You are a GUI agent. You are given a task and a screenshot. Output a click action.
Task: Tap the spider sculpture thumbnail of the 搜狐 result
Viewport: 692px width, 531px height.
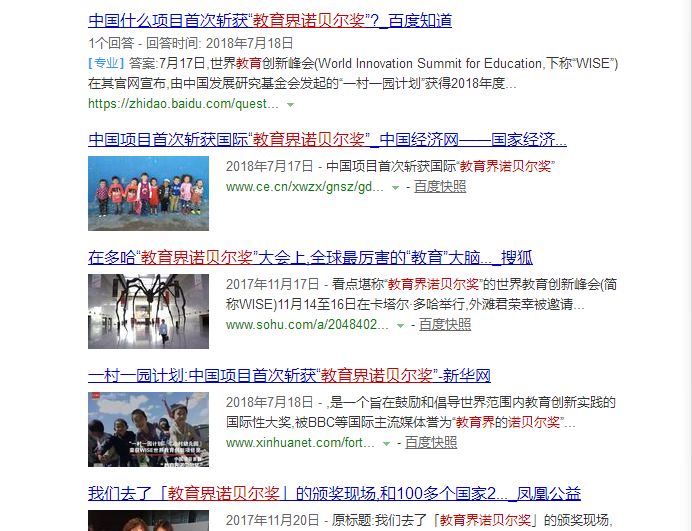click(x=148, y=310)
